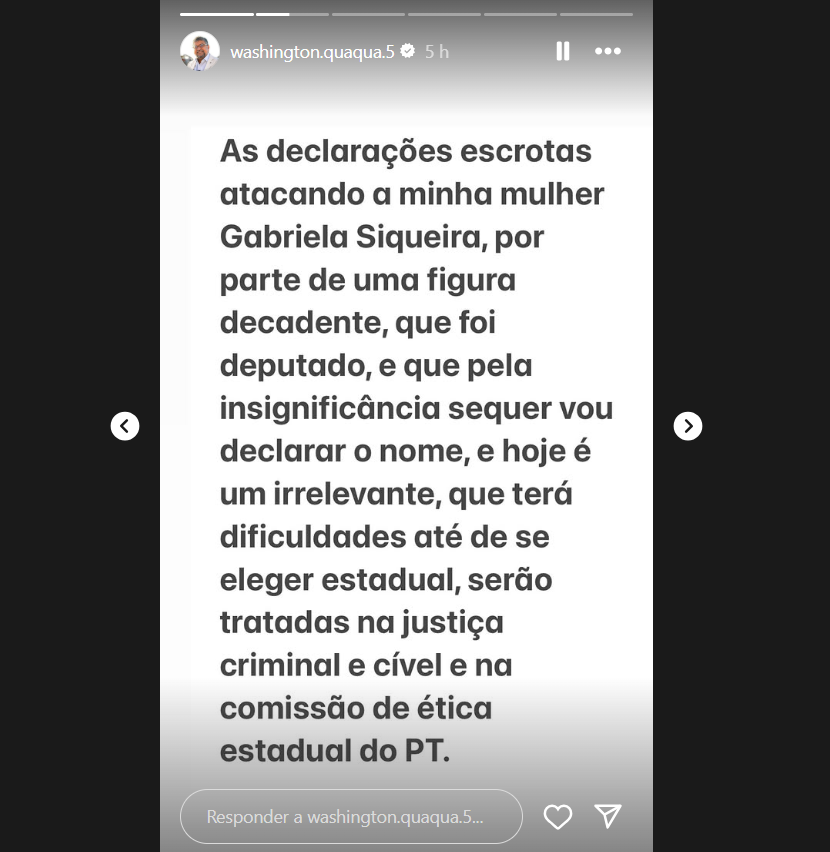Open the three-dot story options menu

(x=608, y=51)
